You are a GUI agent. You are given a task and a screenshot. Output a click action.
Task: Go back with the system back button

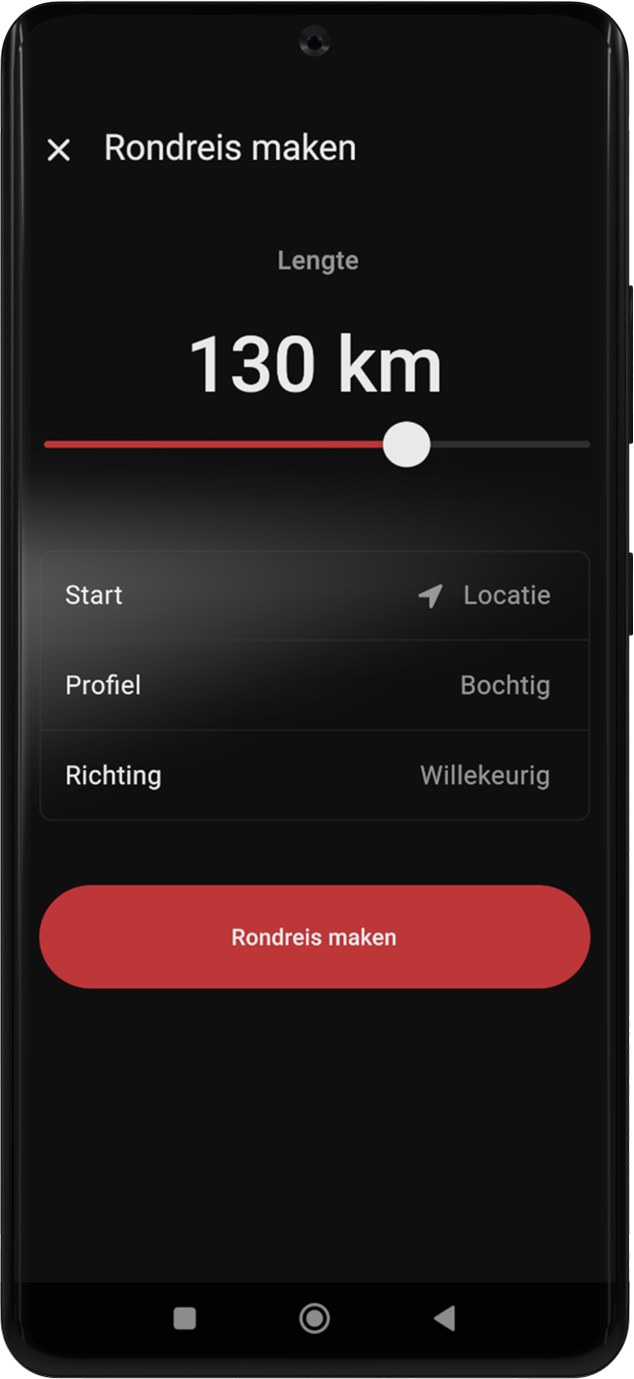coord(445,1318)
